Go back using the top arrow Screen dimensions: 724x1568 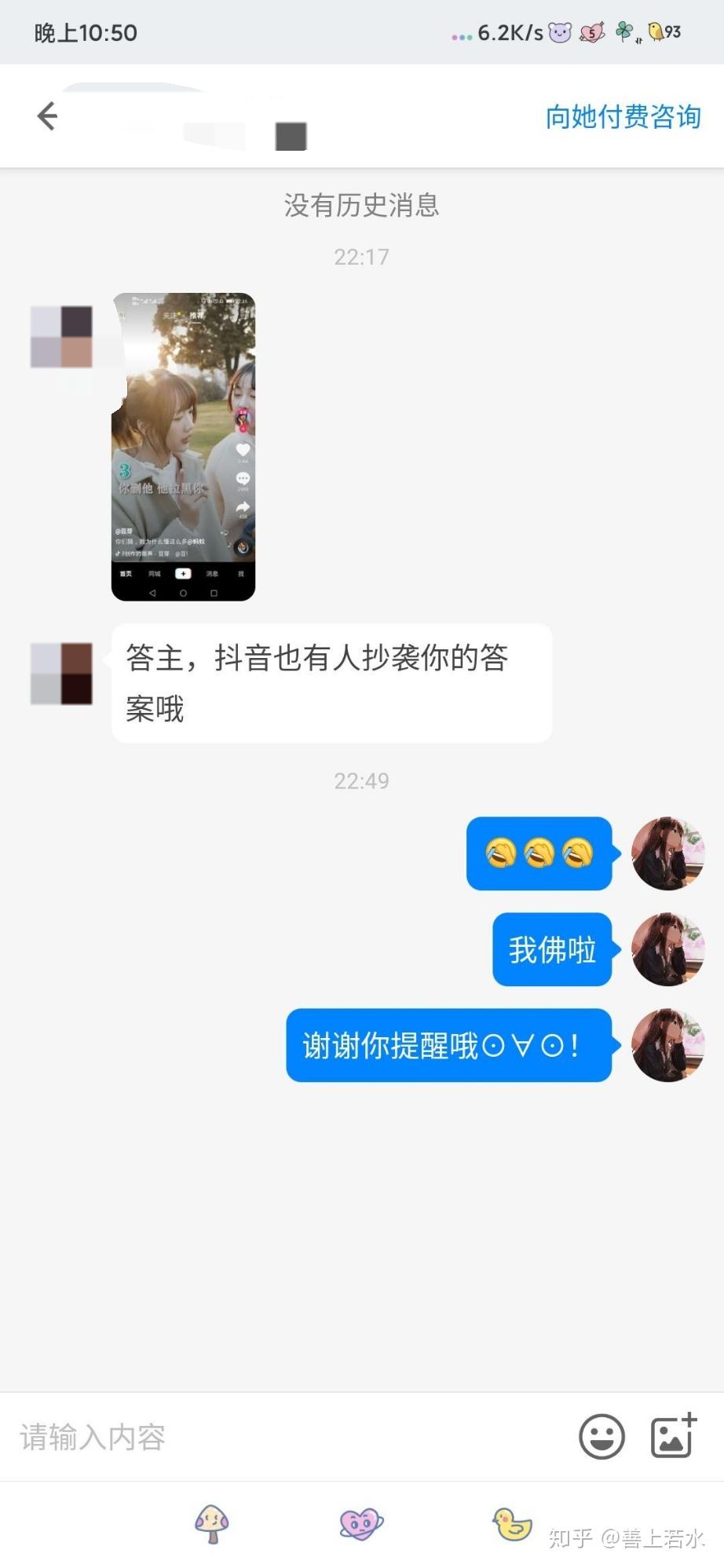coord(47,116)
